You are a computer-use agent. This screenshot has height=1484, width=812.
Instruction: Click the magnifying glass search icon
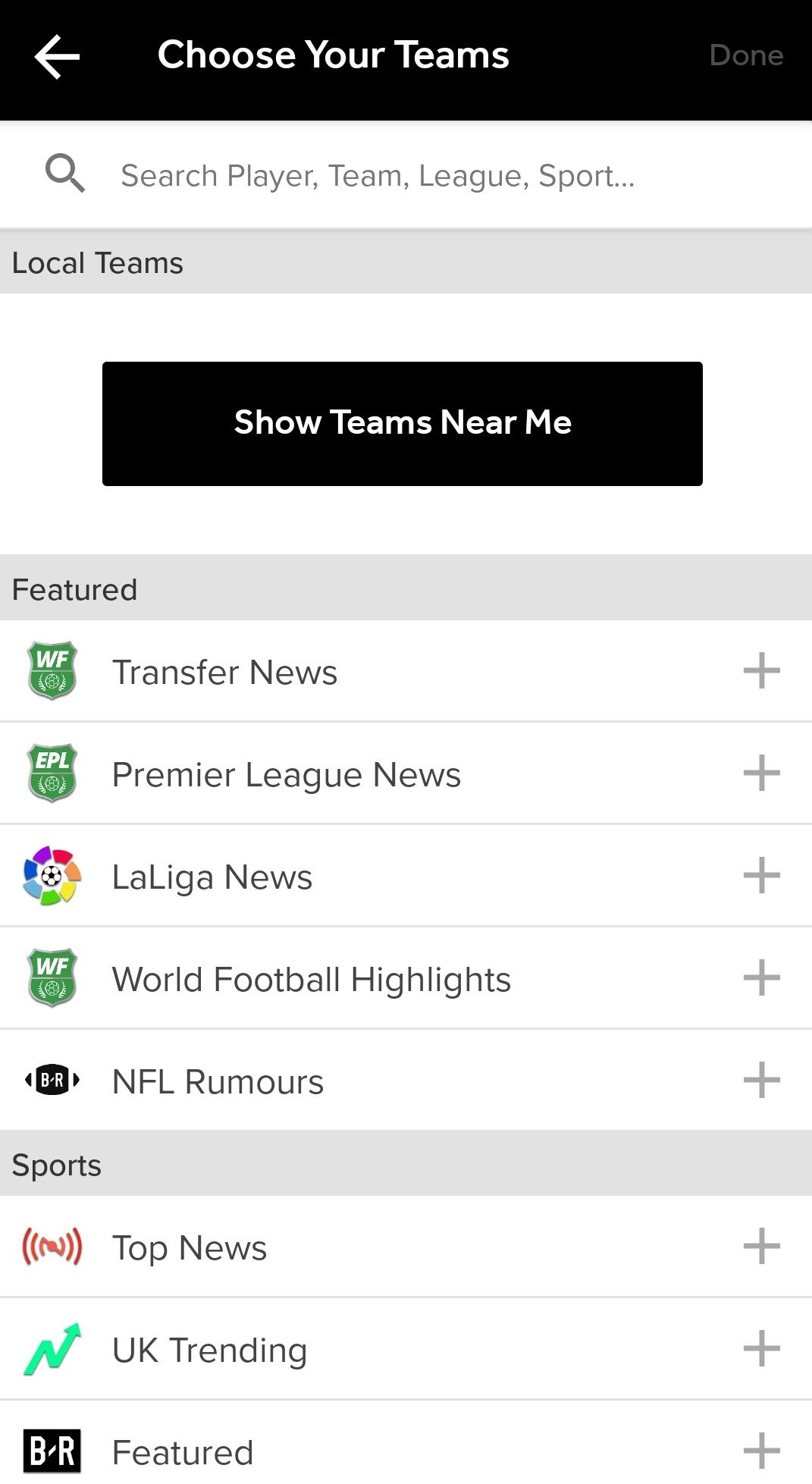click(x=65, y=173)
